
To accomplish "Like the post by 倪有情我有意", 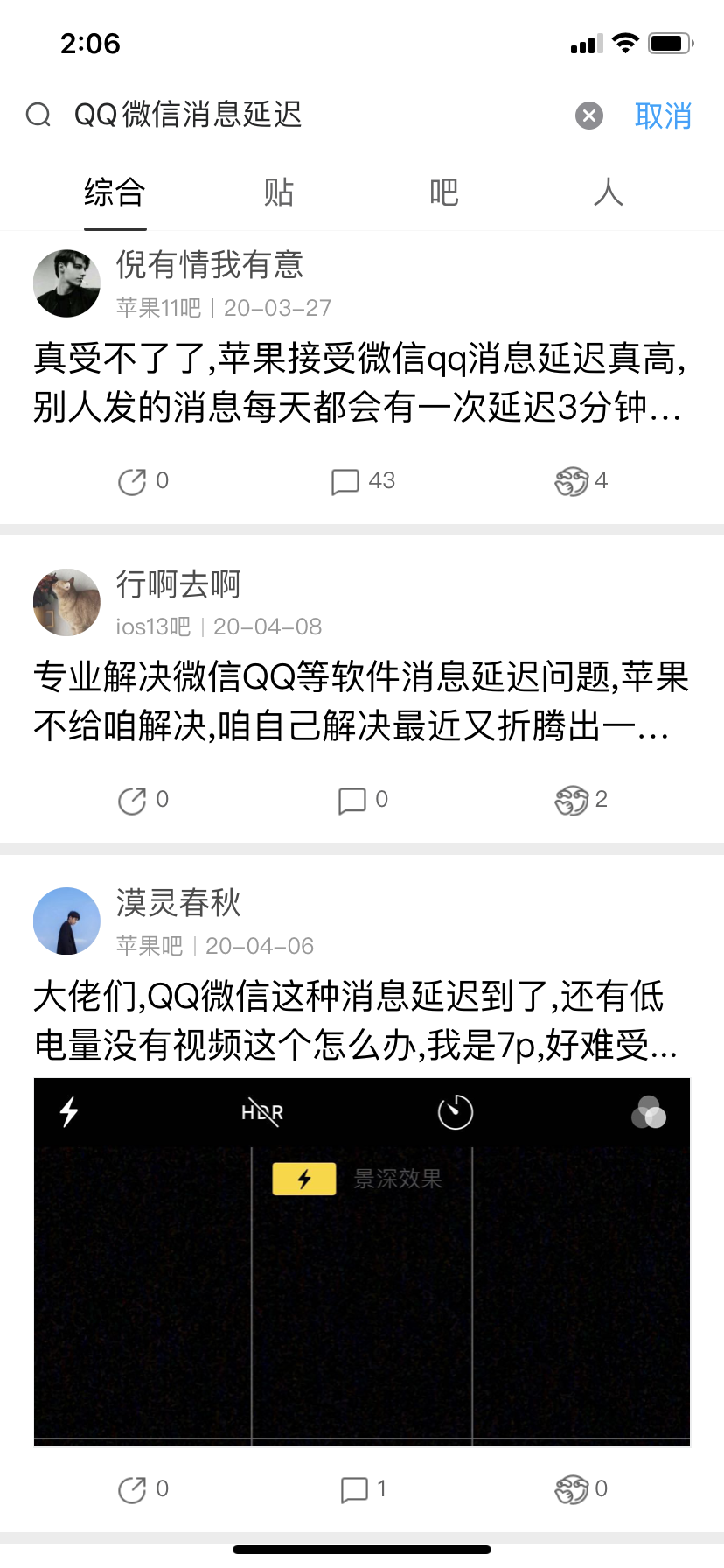I will click(581, 481).
